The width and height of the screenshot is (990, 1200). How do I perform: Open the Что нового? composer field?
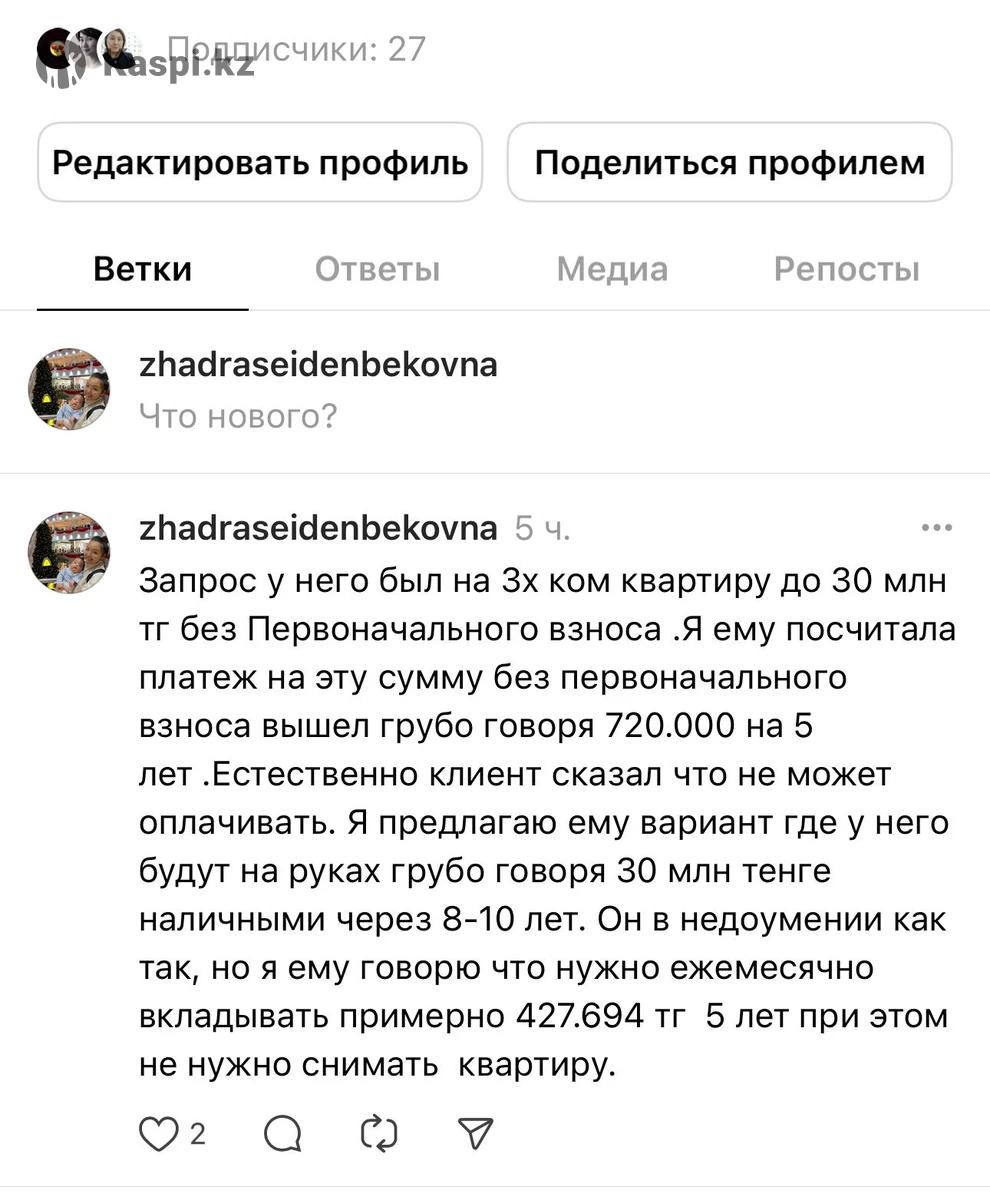[238, 415]
